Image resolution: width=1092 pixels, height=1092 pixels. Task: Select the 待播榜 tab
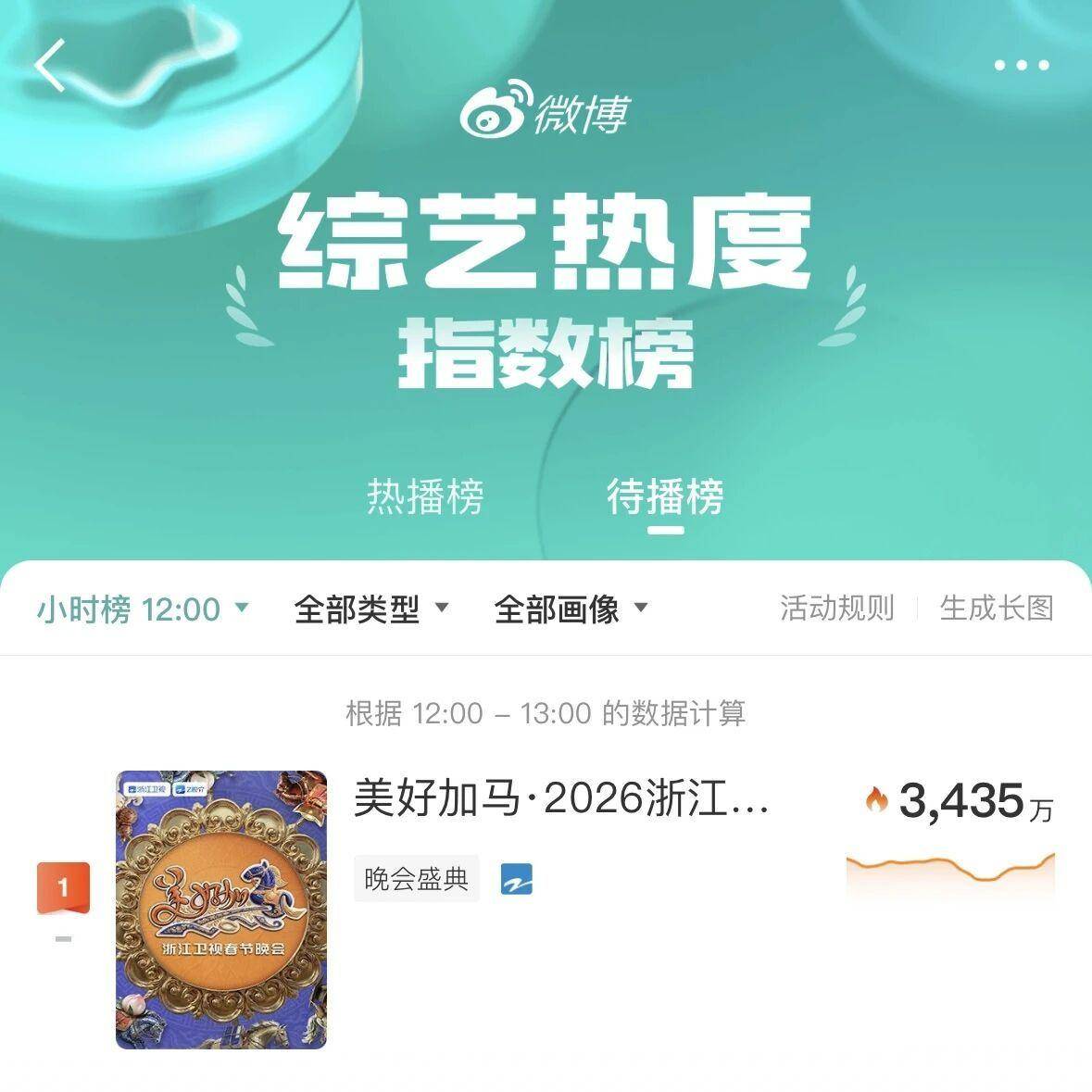point(665,496)
